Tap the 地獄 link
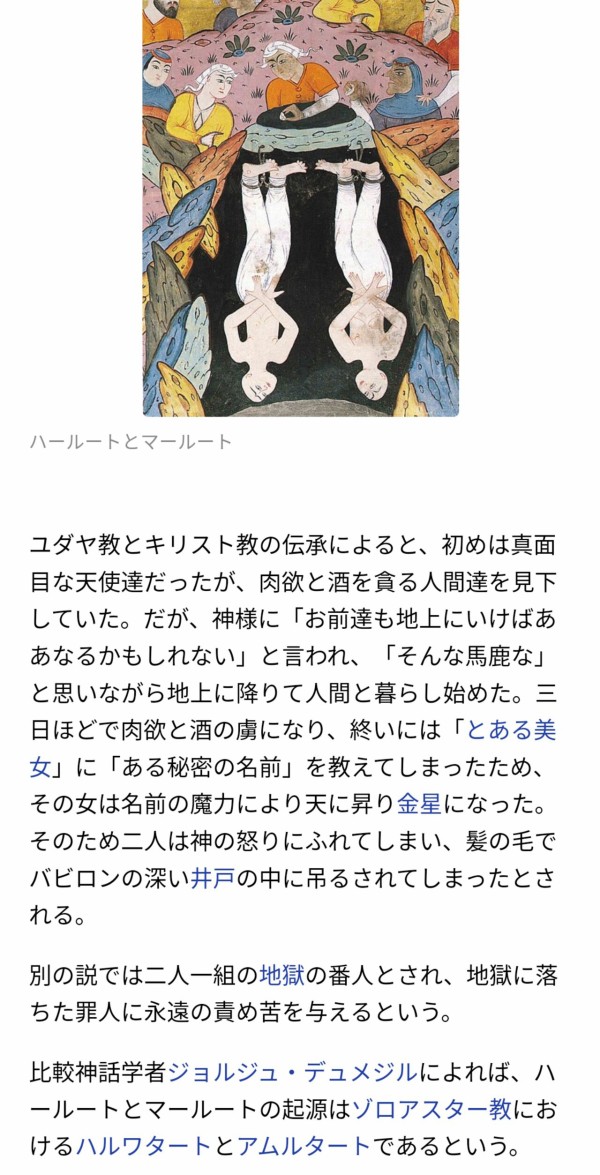The height and width of the screenshot is (1175, 600). (x=282, y=975)
